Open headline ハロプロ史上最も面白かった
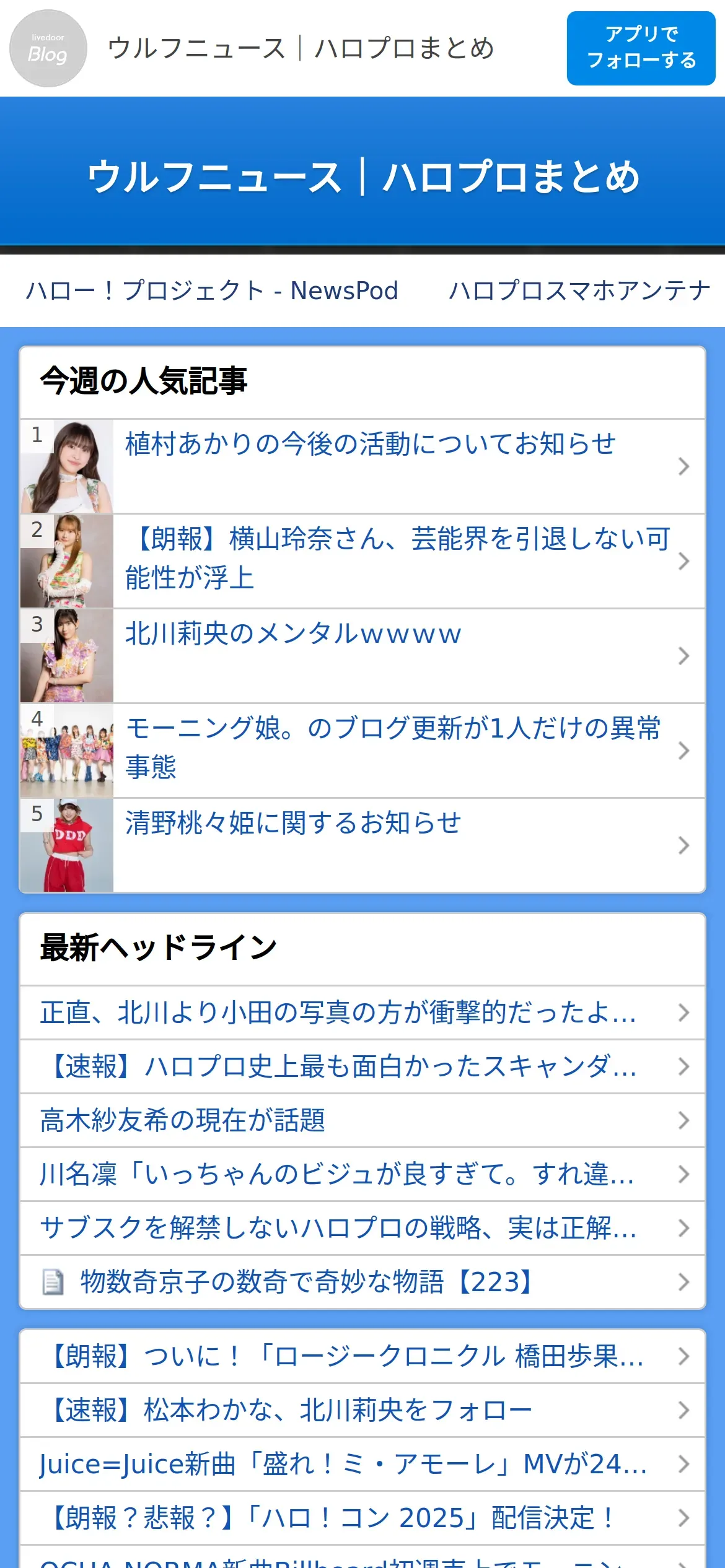This screenshot has width=725, height=1568. point(341,1066)
